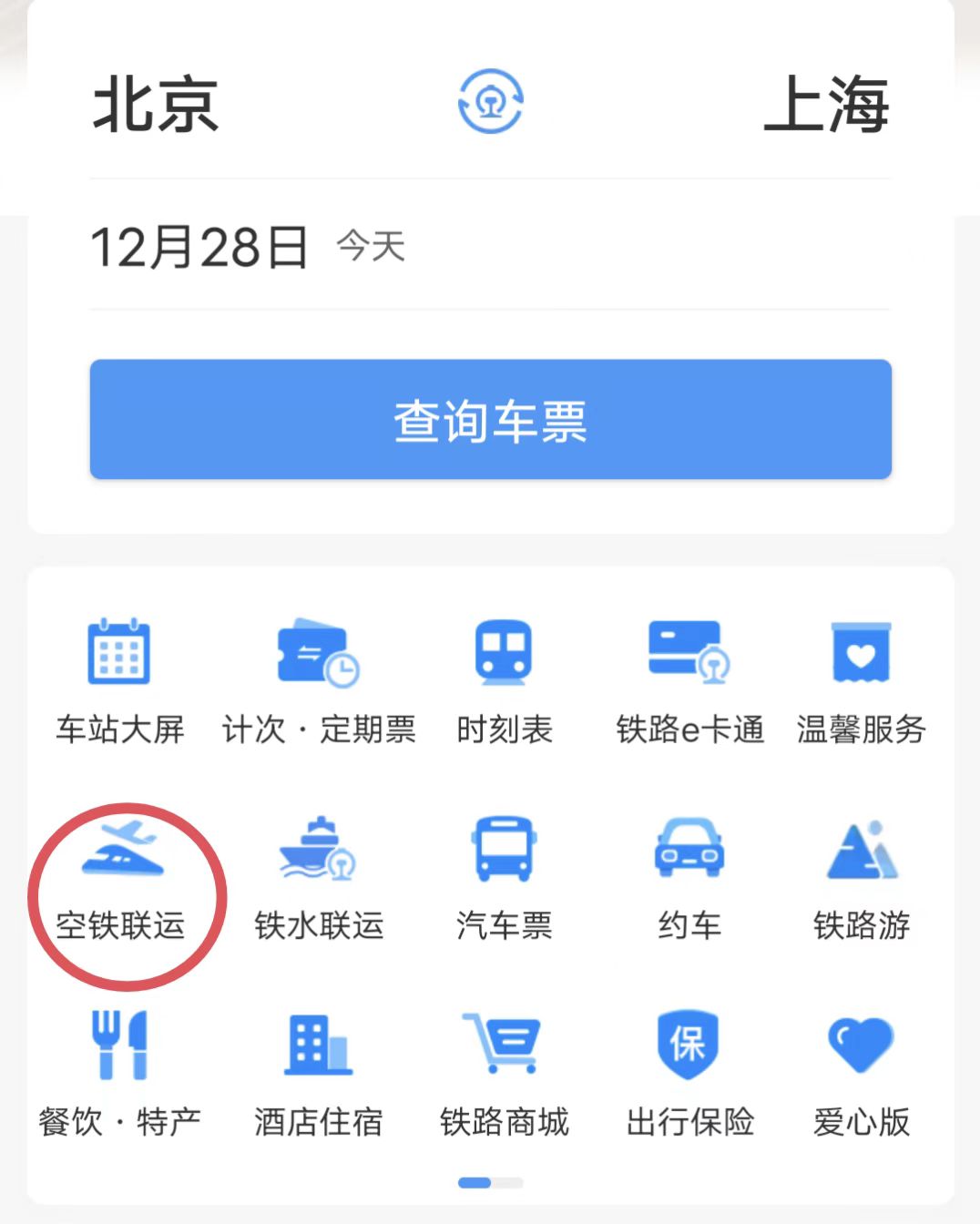
Task: Tap the 查询车票 button
Action: (490, 420)
